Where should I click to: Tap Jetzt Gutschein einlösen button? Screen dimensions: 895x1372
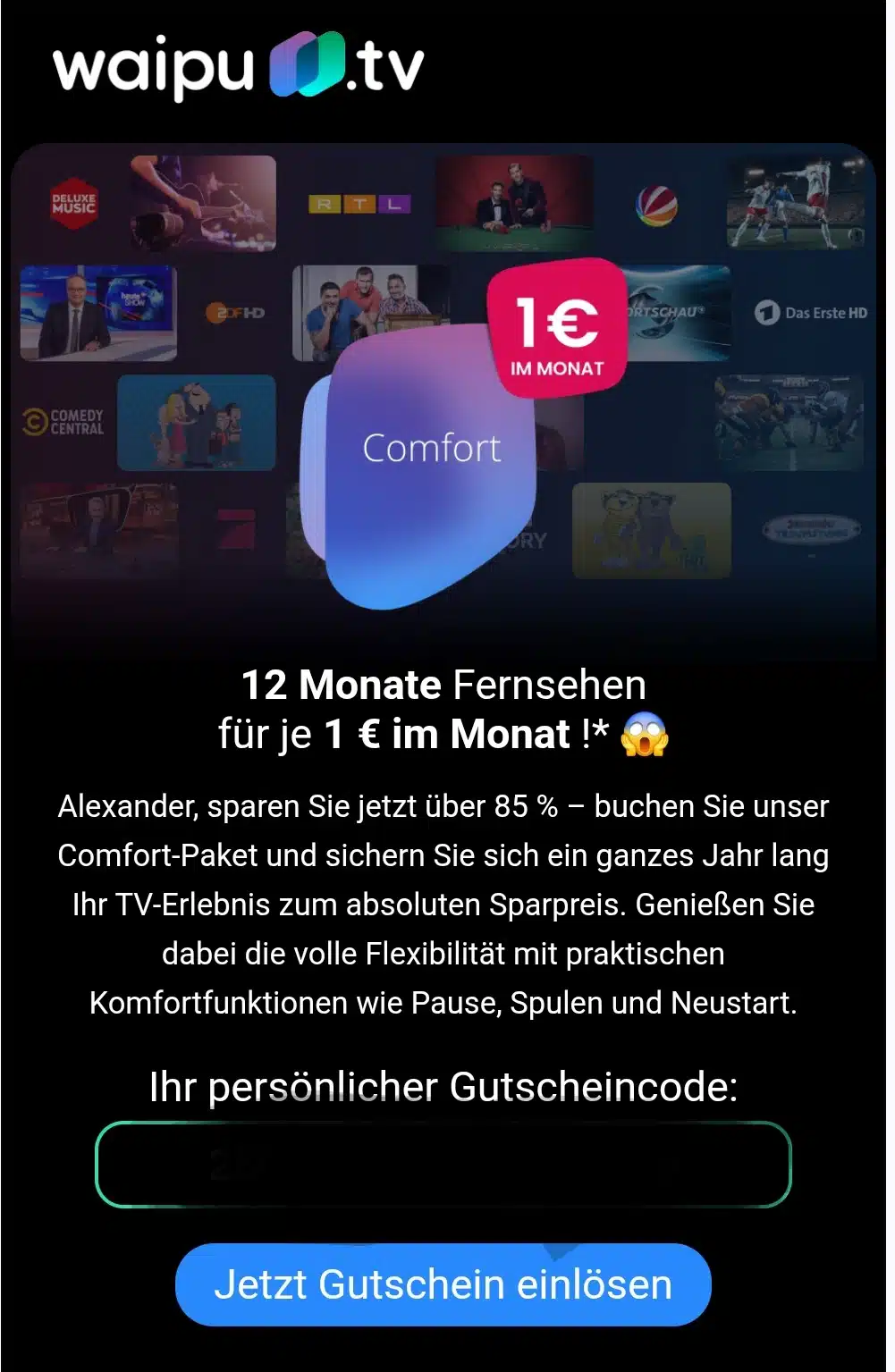[x=443, y=1284]
